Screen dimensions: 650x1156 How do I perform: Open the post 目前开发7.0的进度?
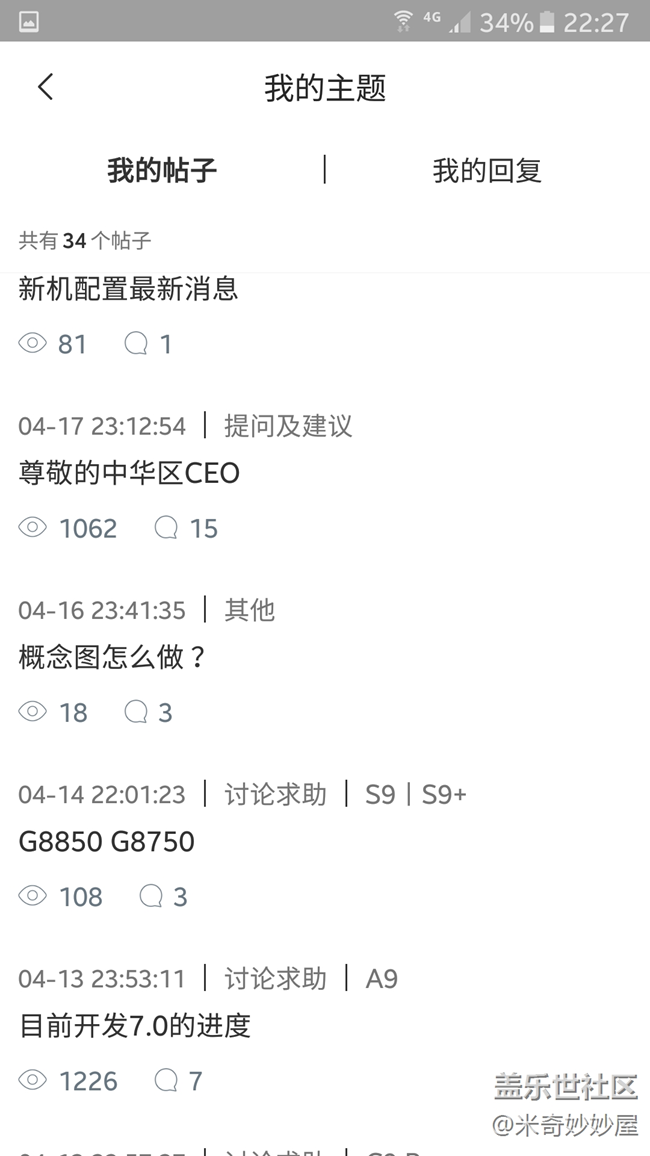pos(135,1025)
